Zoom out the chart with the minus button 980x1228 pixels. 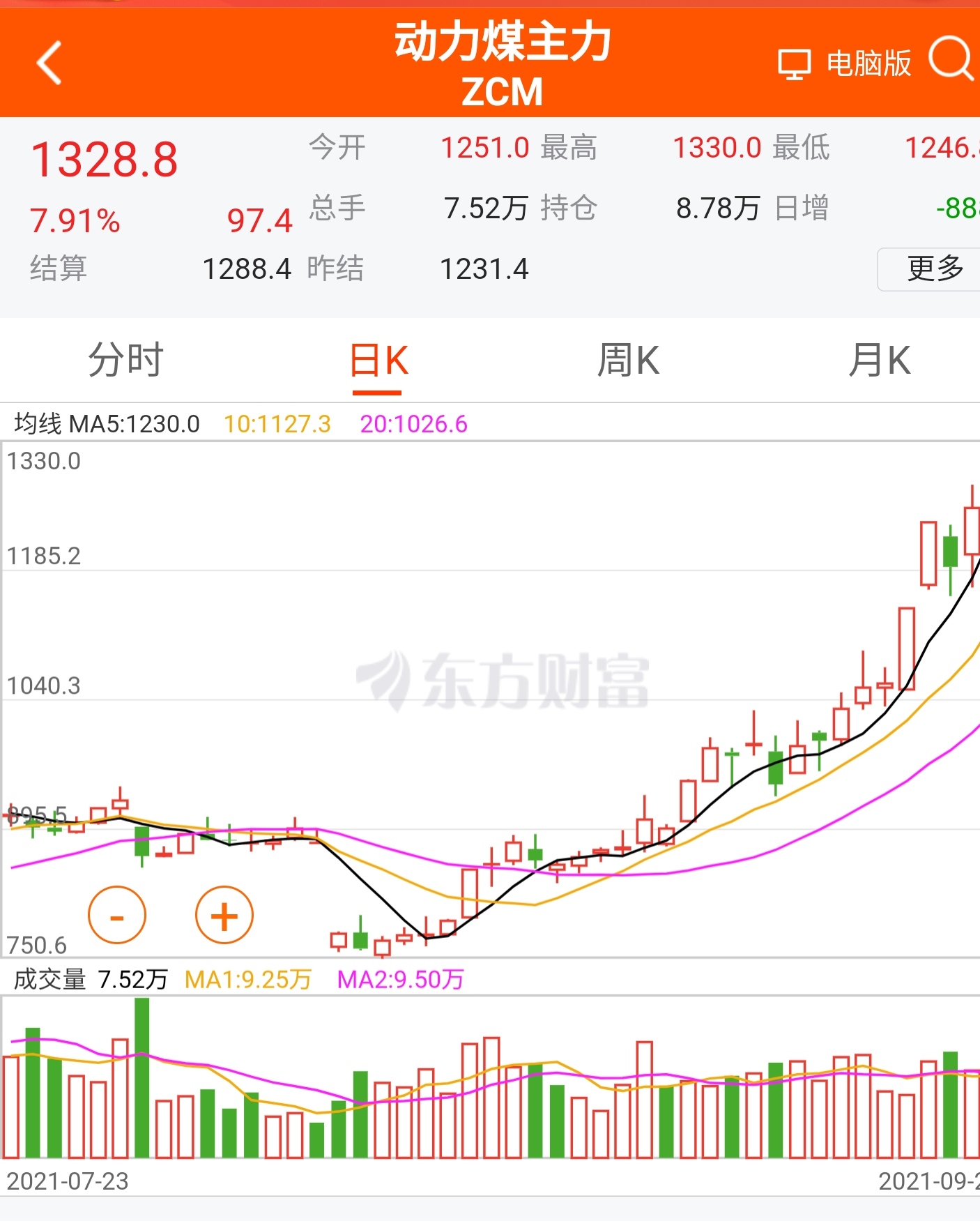coord(117,916)
